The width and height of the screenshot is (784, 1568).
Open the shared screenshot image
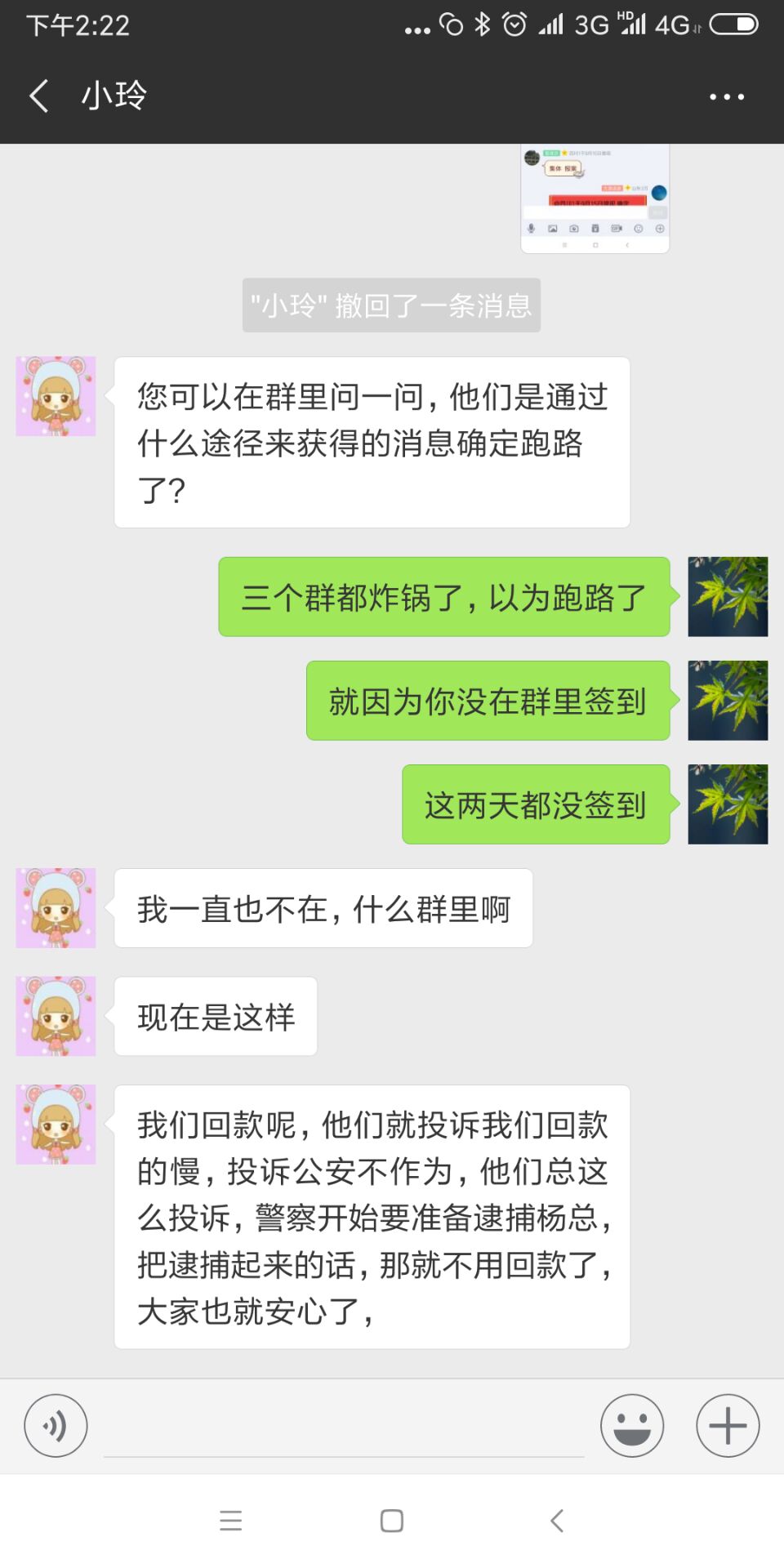click(595, 198)
